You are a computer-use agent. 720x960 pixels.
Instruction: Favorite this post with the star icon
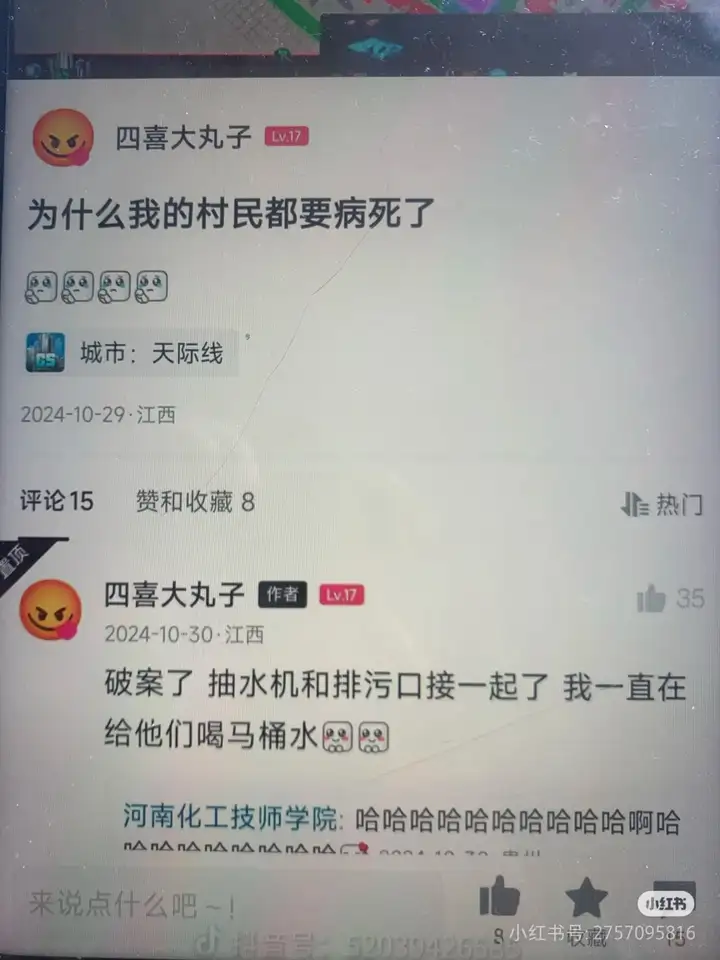click(x=586, y=897)
